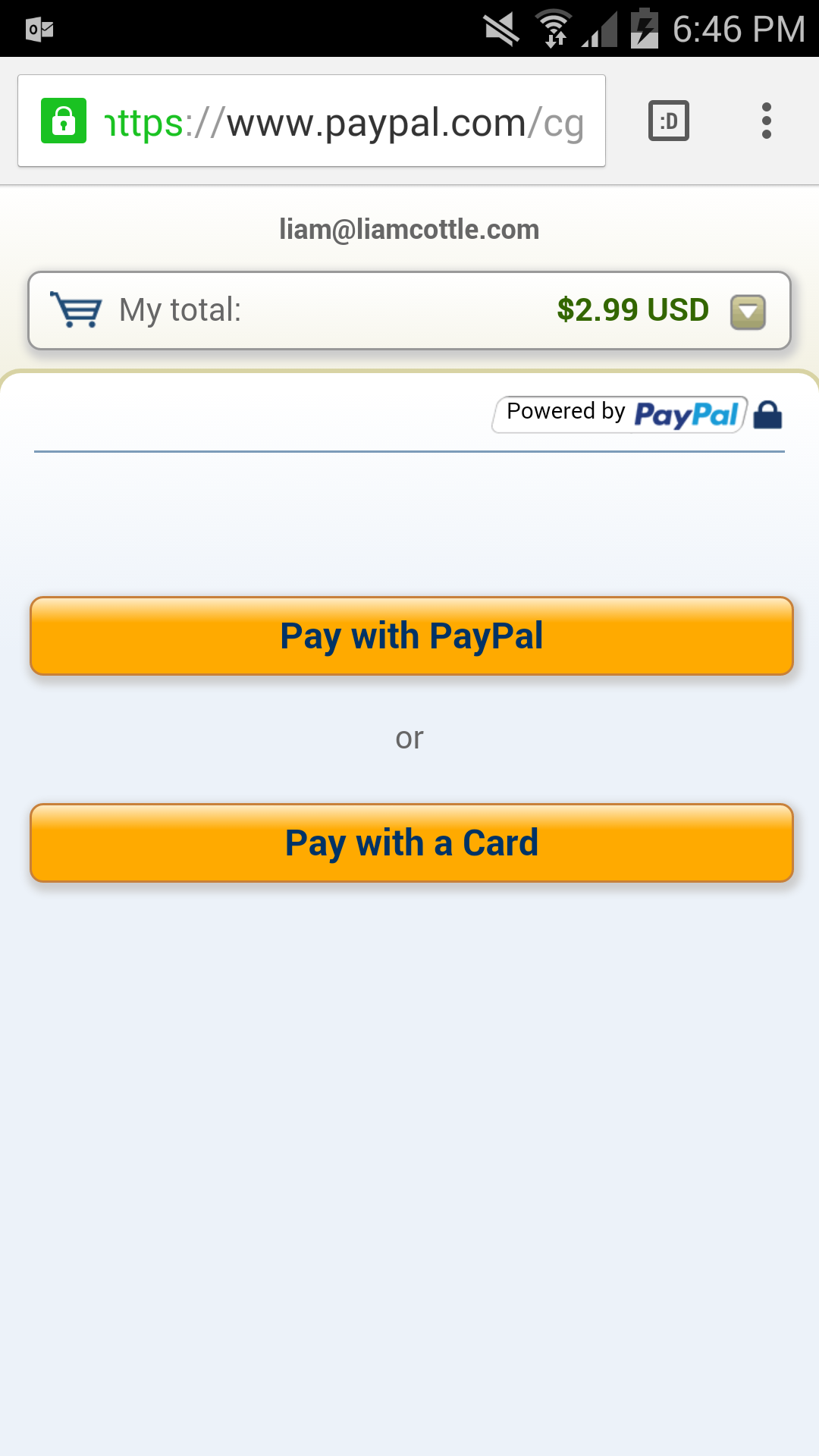The image size is (819, 1456).
Task: Expand the My total order details
Action: coord(748,312)
